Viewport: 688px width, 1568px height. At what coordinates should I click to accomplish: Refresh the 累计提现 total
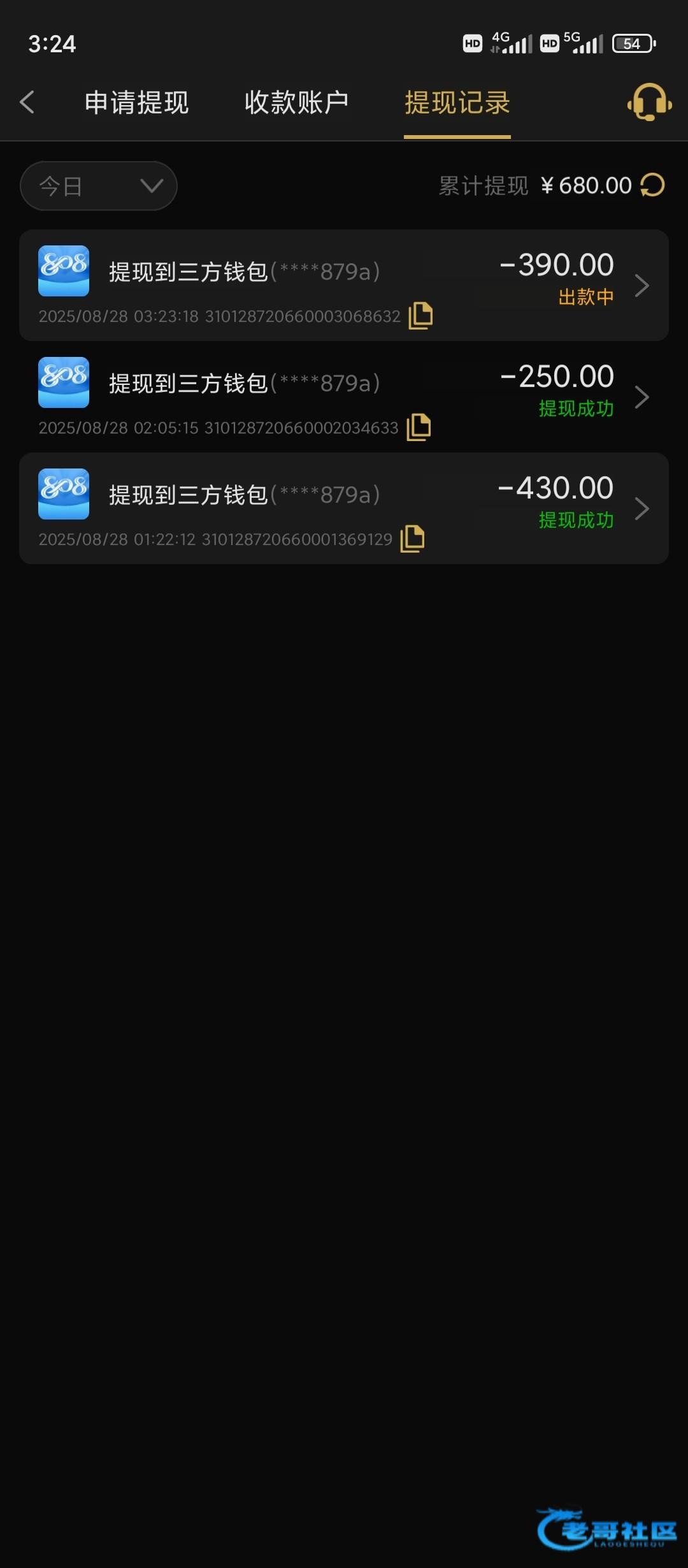tap(652, 185)
